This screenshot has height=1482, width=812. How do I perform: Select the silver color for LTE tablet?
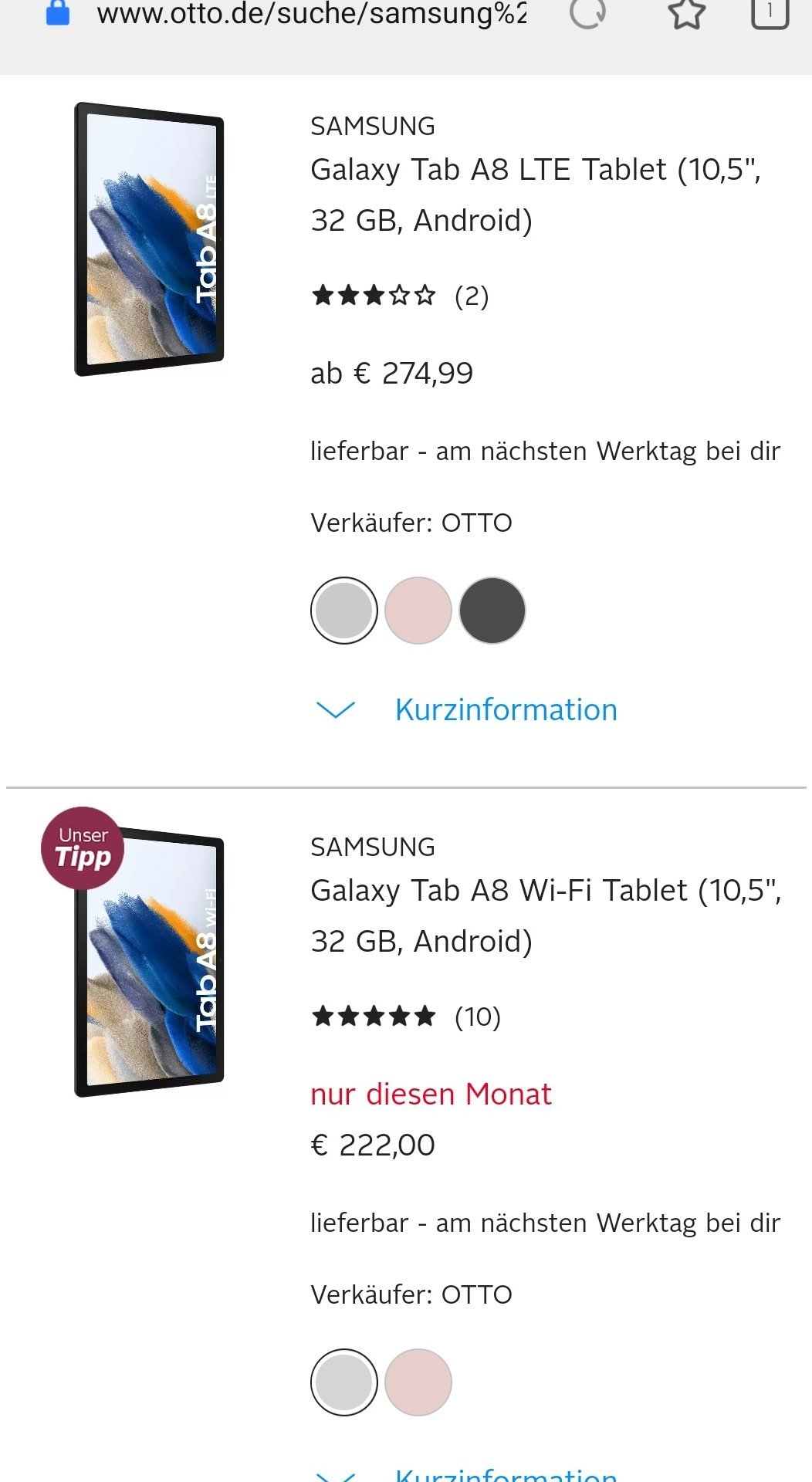tap(344, 611)
